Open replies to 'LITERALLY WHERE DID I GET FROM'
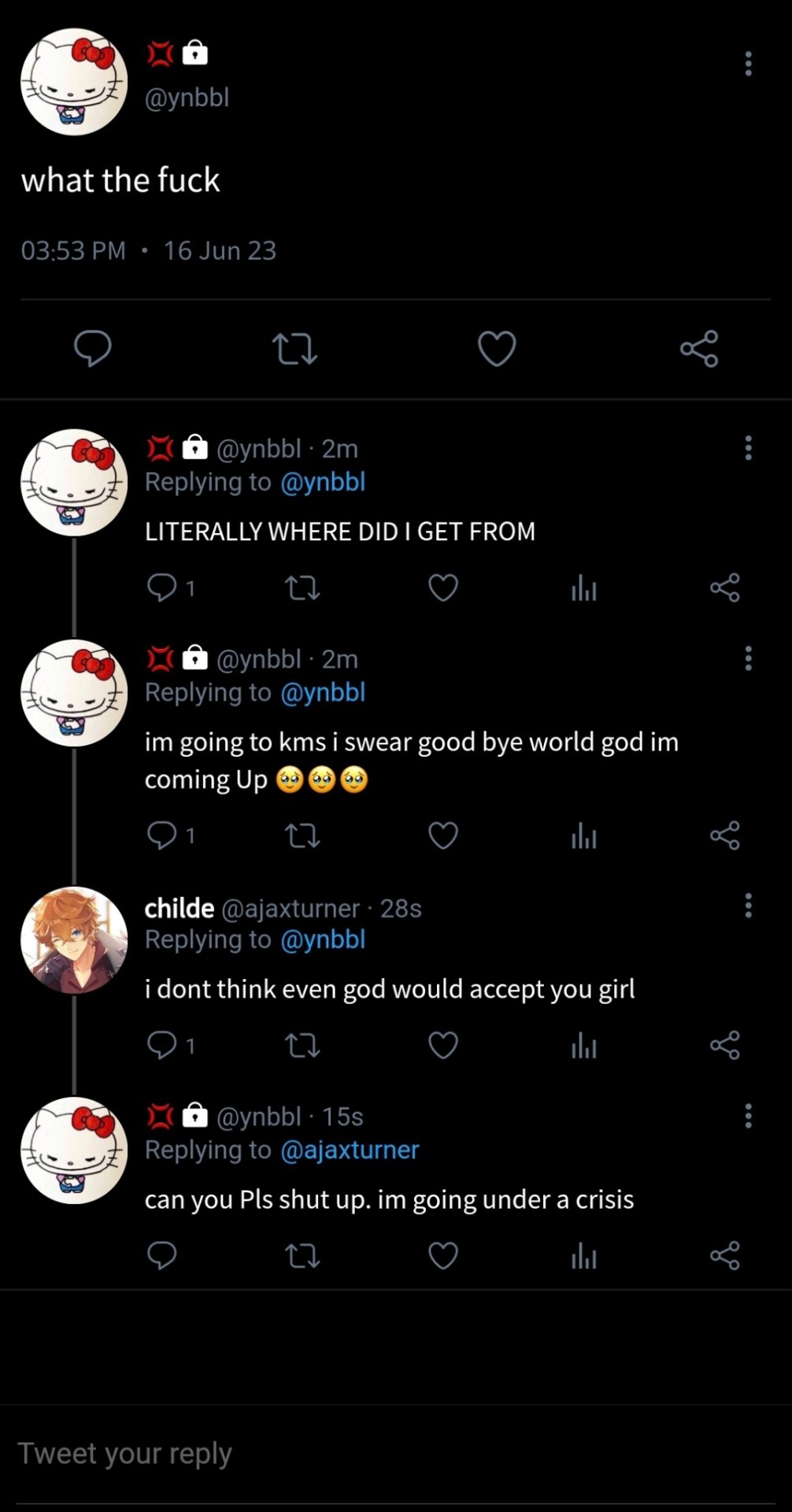Image resolution: width=792 pixels, height=1512 pixels. (x=163, y=587)
